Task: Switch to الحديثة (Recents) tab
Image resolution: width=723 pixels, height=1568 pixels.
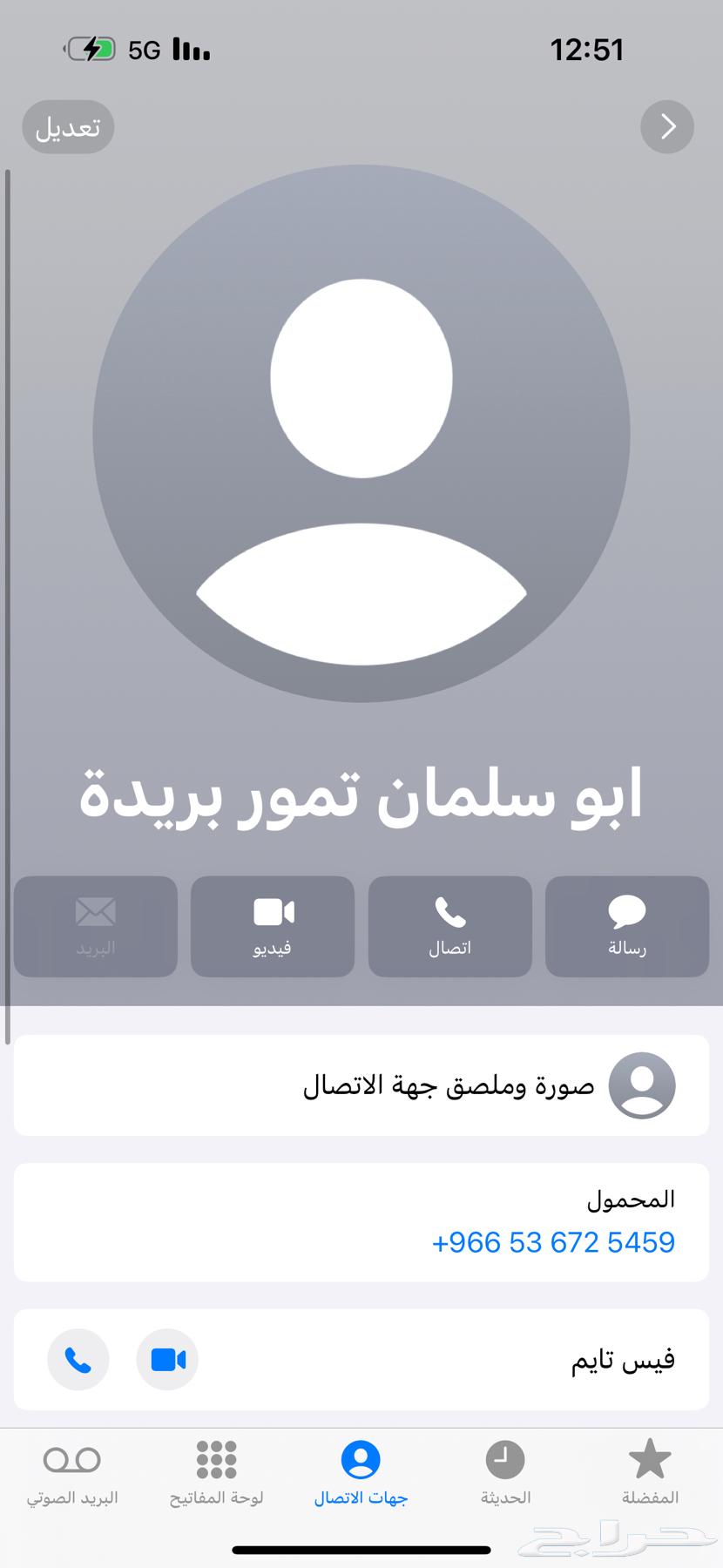Action: coord(505,1472)
